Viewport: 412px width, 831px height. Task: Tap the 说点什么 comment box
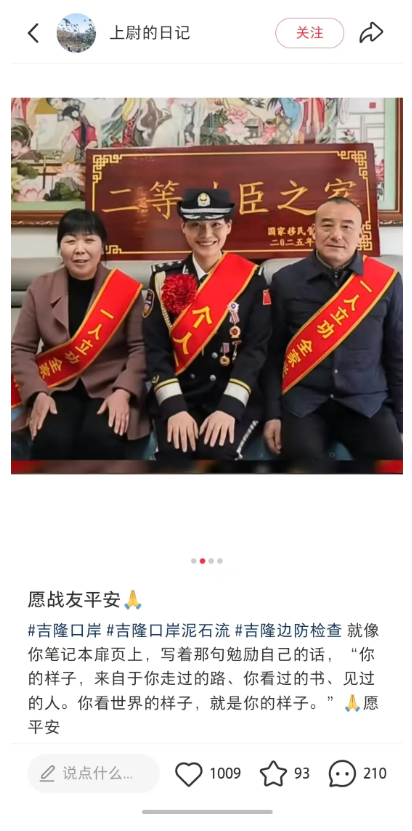[93, 774]
